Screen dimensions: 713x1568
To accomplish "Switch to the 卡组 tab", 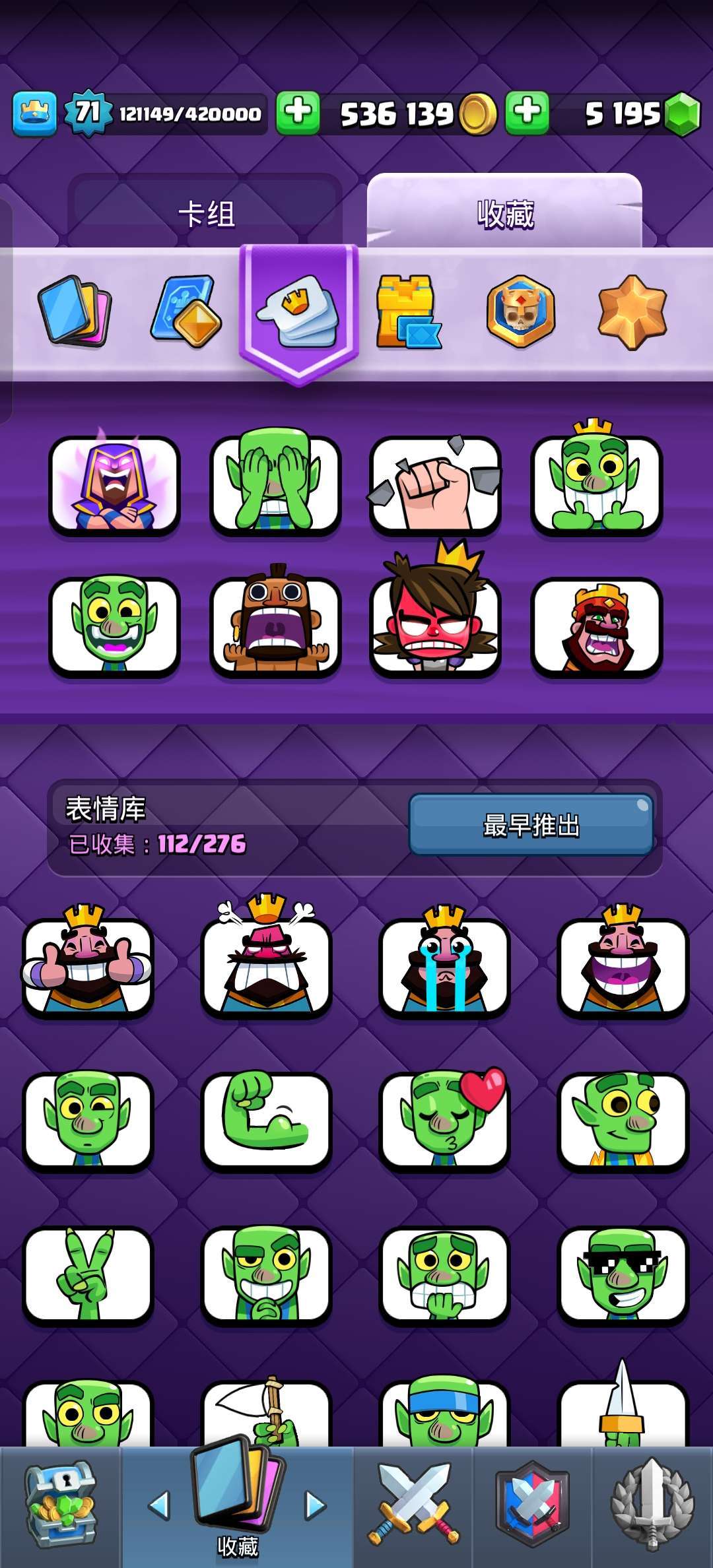I will (206, 213).
